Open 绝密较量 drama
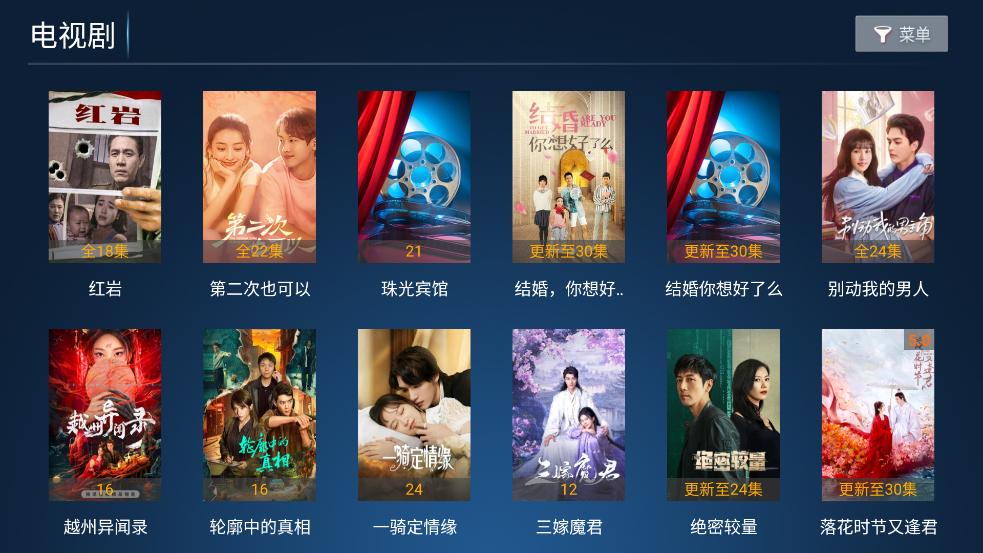Viewport: 983px width, 553px height. [x=723, y=415]
